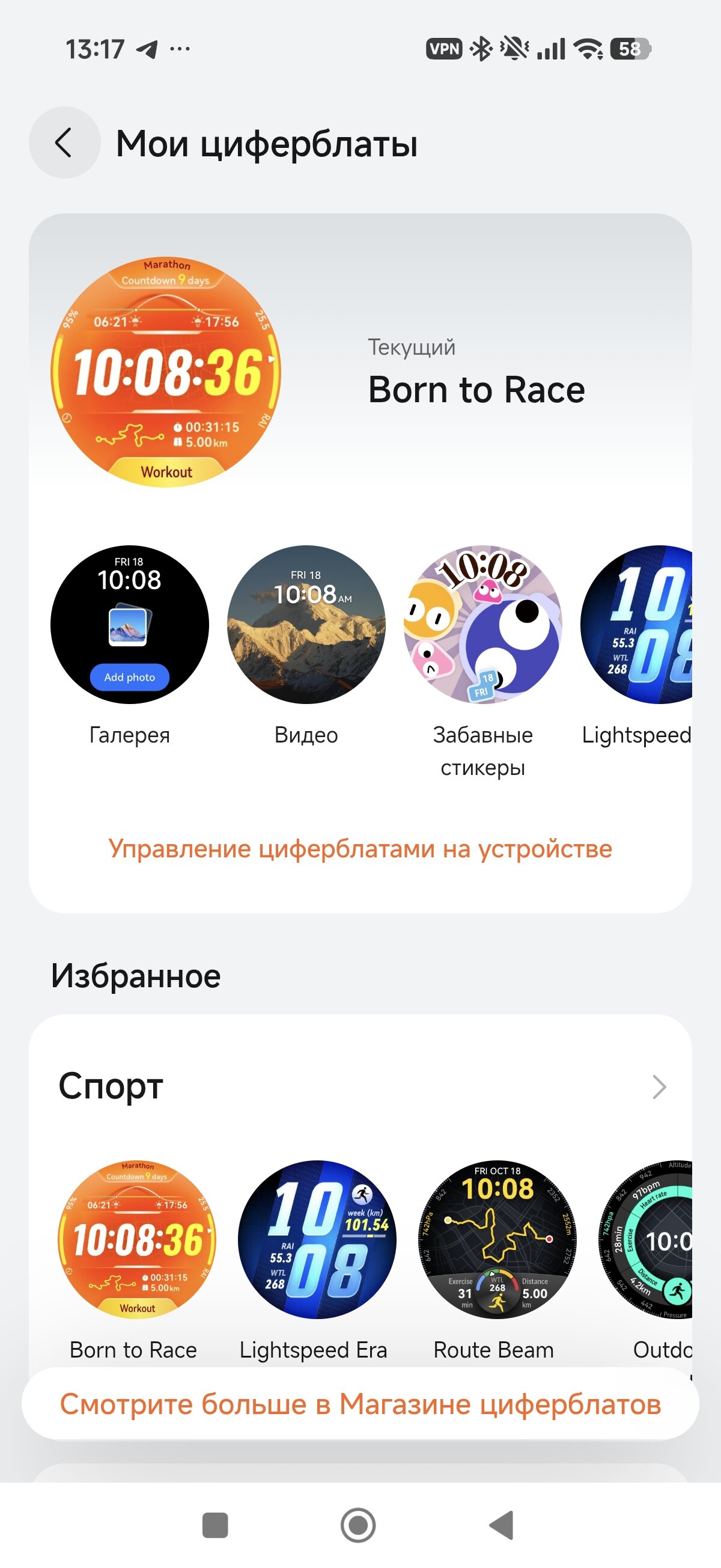721x1568 pixels.
Task: Open recent apps via square button
Action: click(214, 1525)
